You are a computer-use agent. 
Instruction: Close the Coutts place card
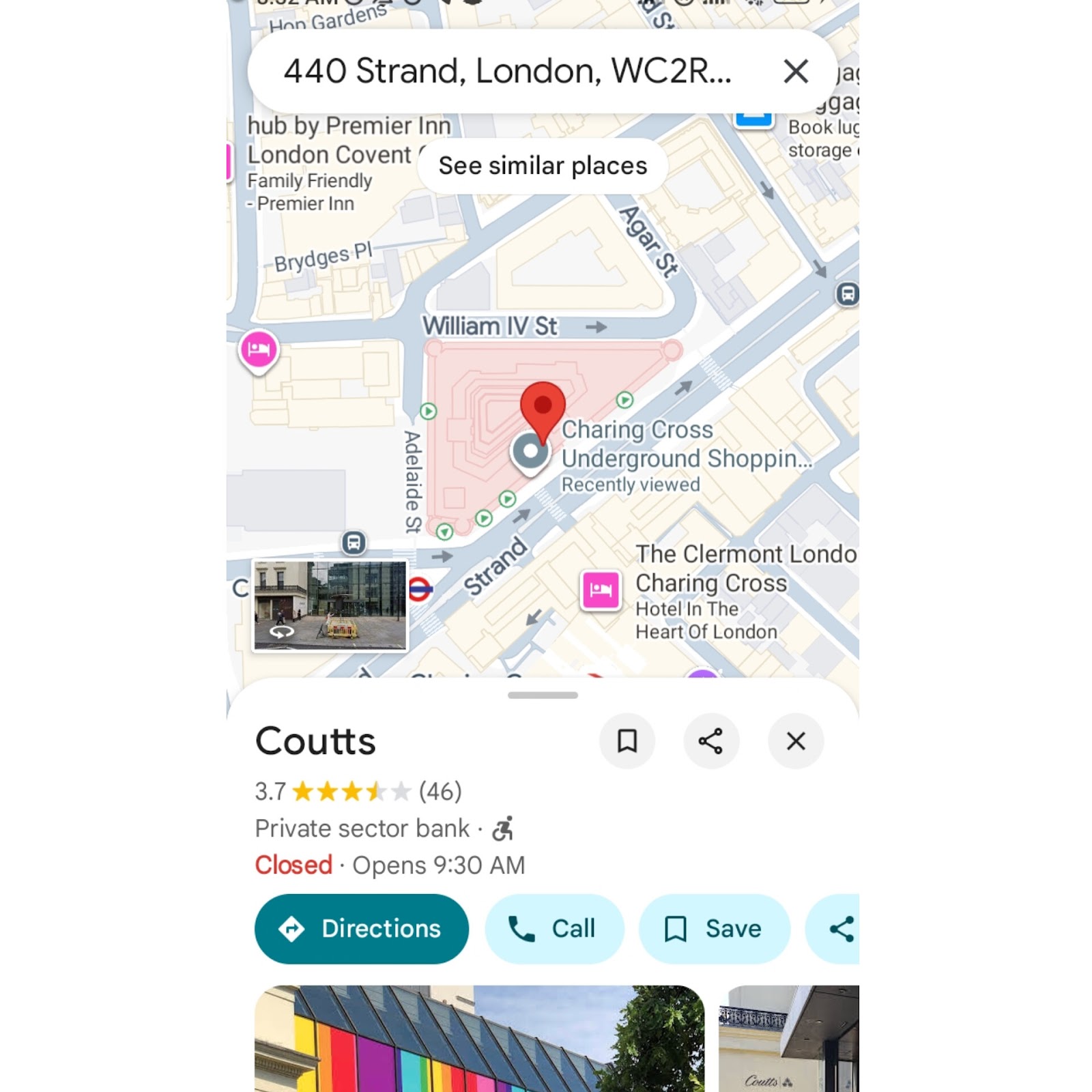pyautogui.click(x=795, y=741)
